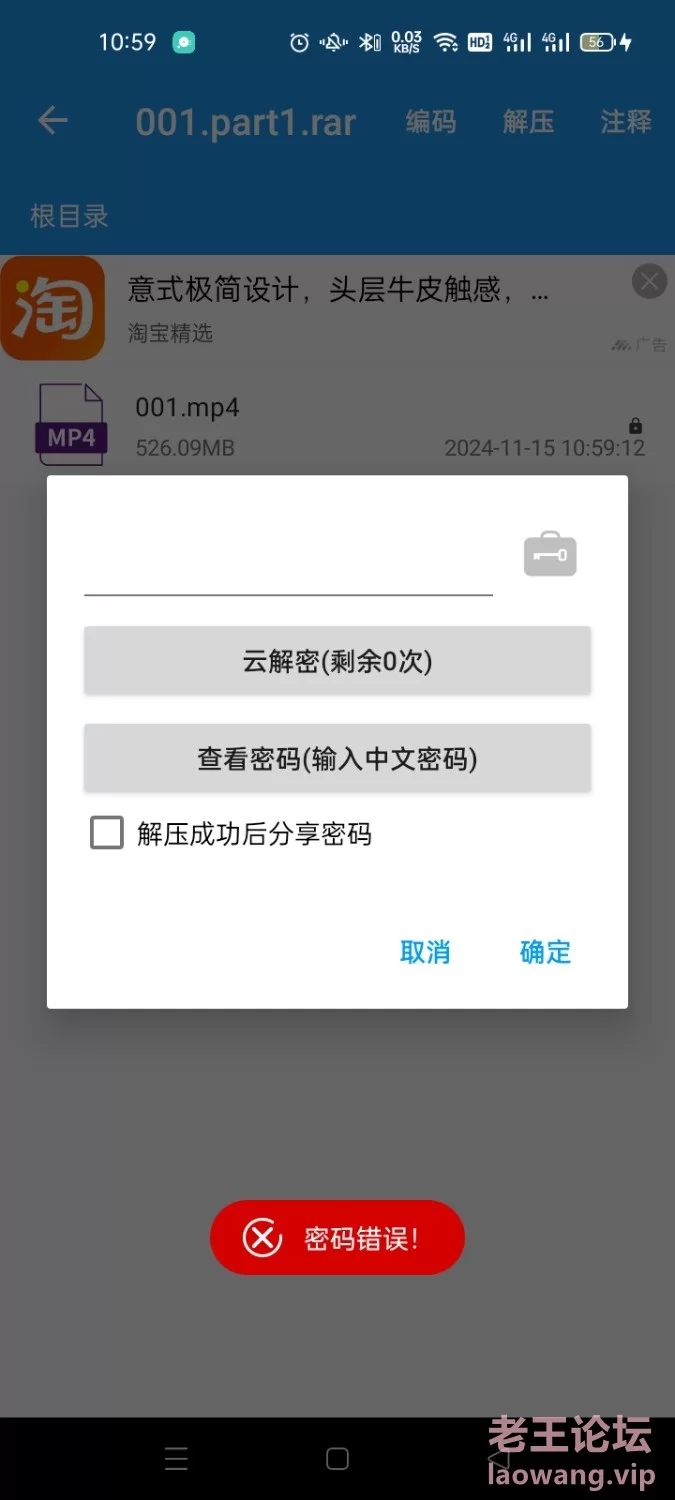Image resolution: width=675 pixels, height=1500 pixels.
Task: Check the 解压成功后分享密码 checkbox
Action: click(107, 833)
